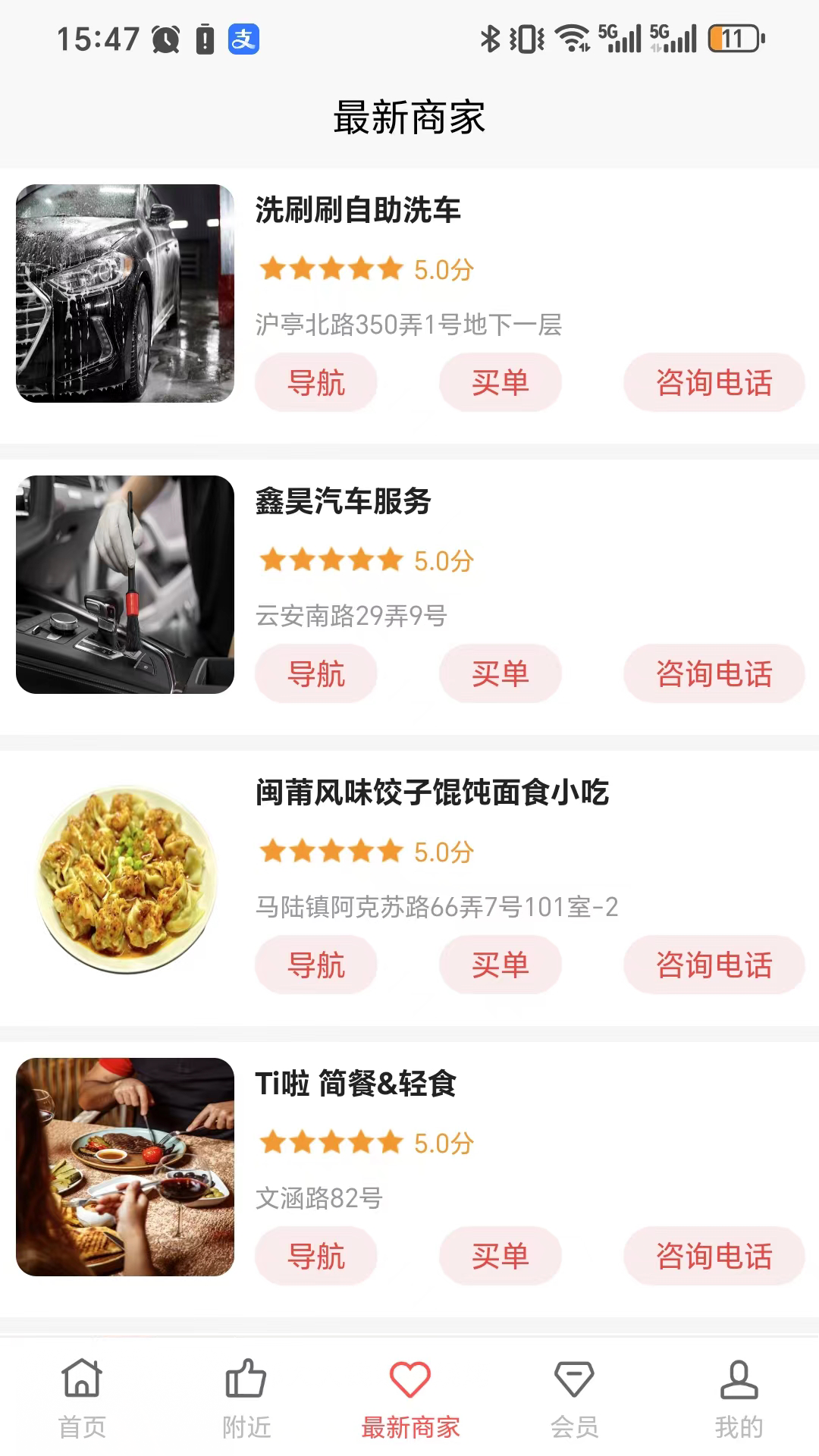Navigate to 鑫昊汽车服务 via 导航
Viewport: 819px width, 1456px height.
pyautogui.click(x=316, y=674)
